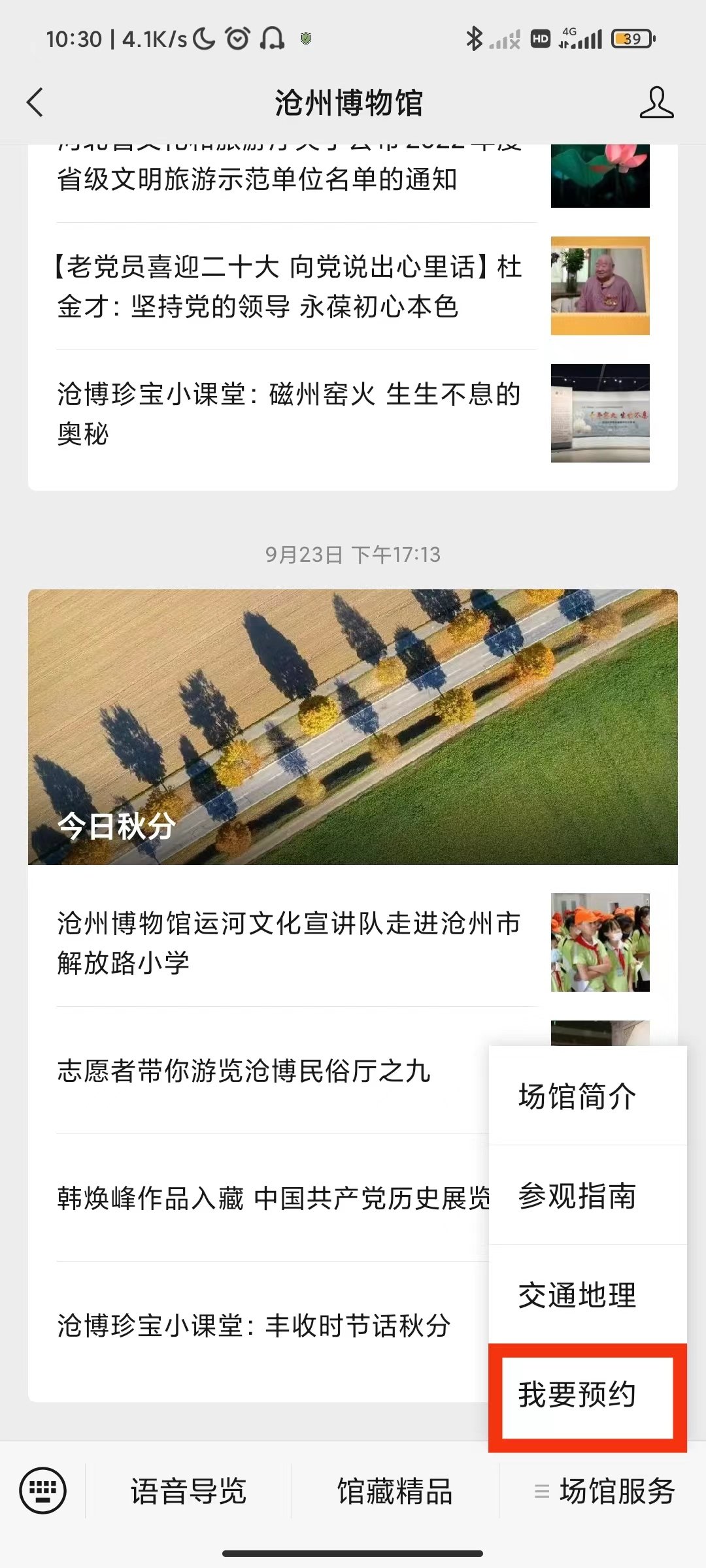The height and width of the screenshot is (1568, 706).
Task: Open 沧博珍宝小课堂:磁州窑火 生生不息的奥秘
Action: (289, 413)
